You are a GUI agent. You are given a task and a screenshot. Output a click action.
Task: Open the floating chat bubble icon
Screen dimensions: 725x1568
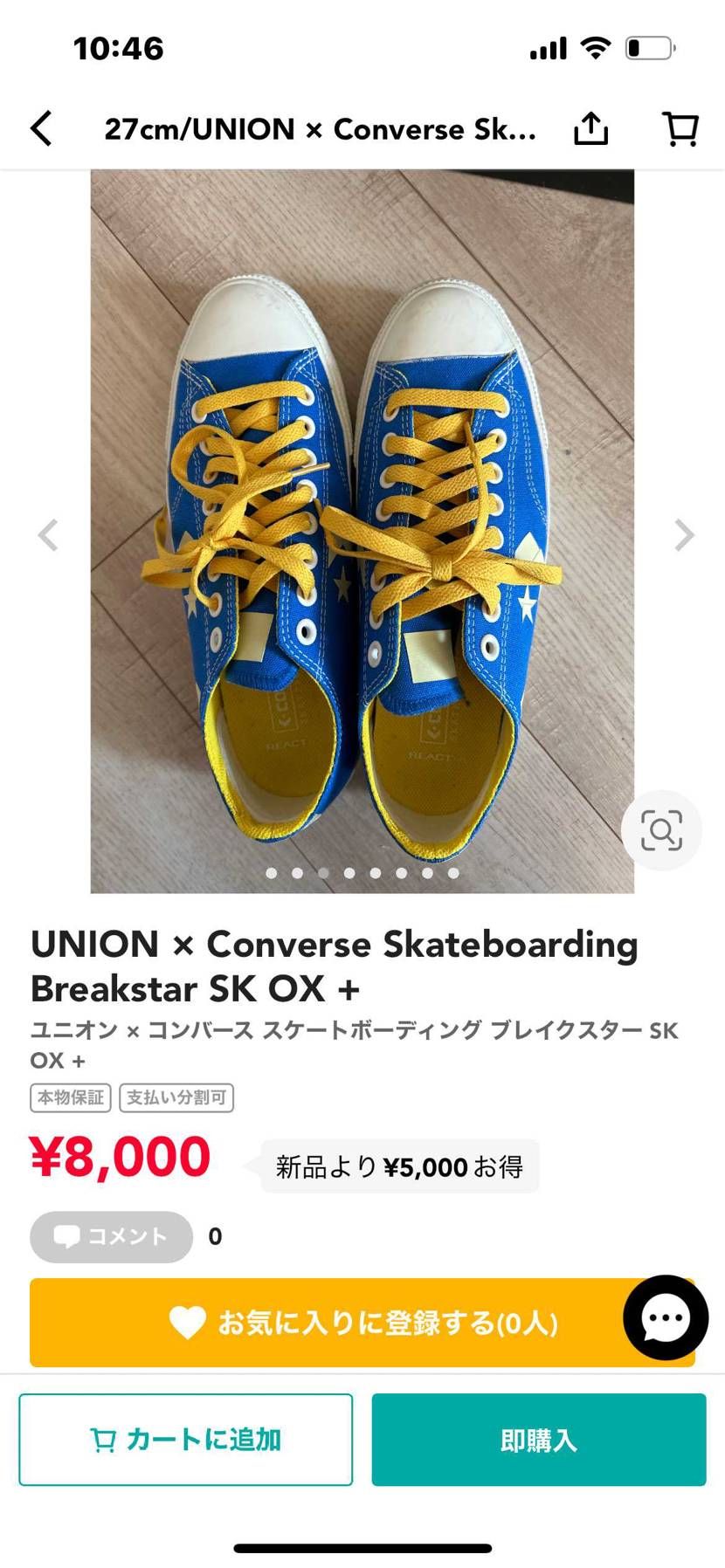pyautogui.click(x=665, y=1318)
